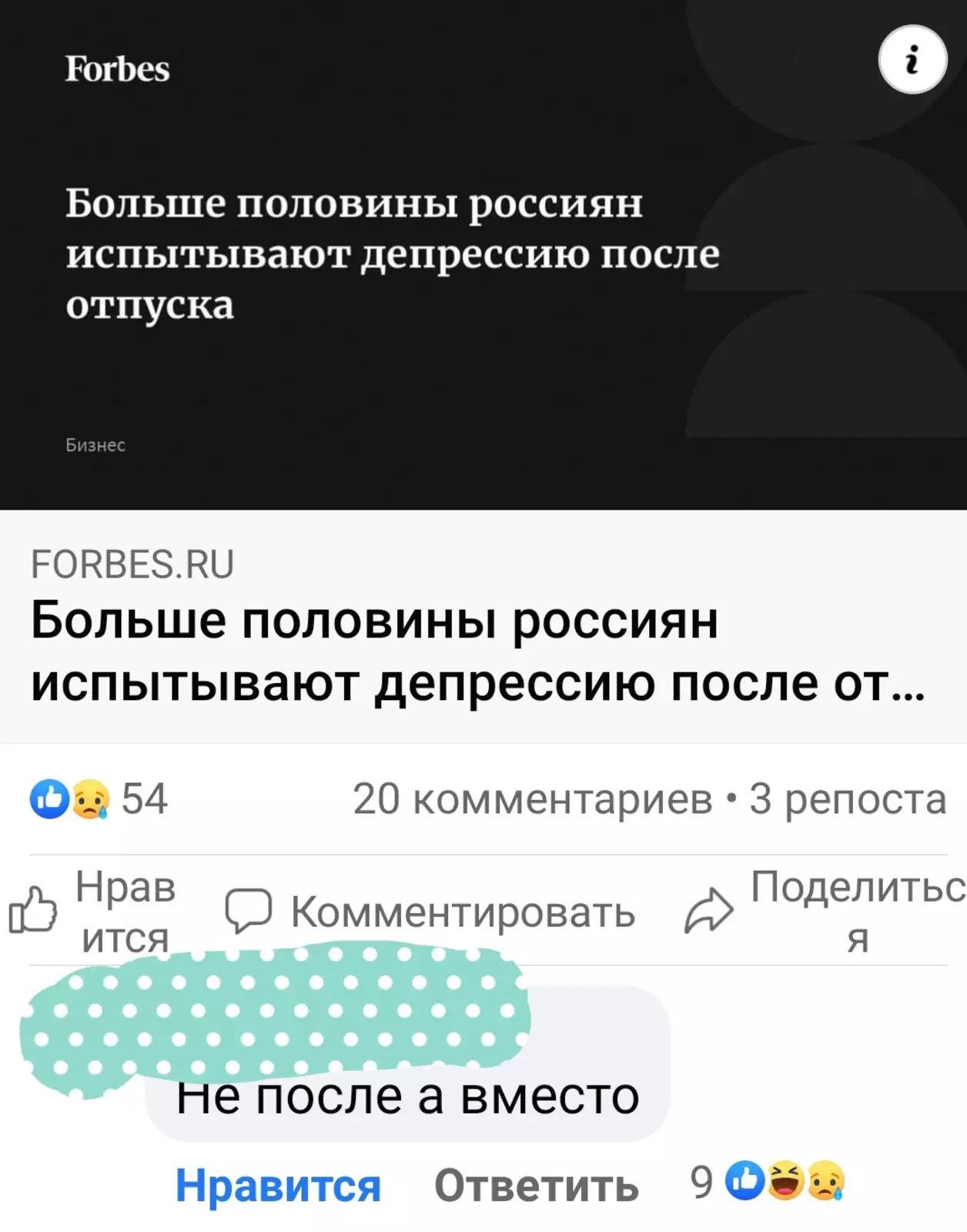Open the forbes.ru headline link
This screenshot has width=967, height=1232.
477,651
